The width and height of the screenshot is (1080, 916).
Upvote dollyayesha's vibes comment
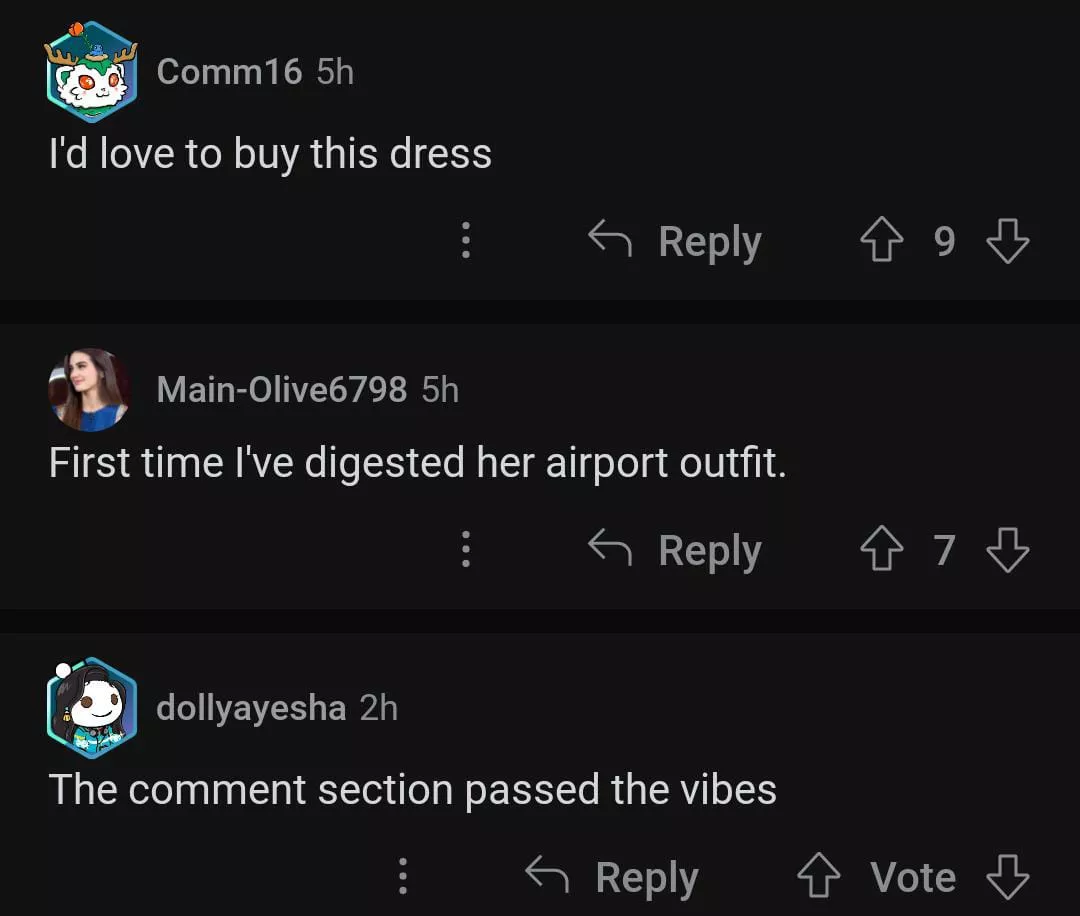[x=818, y=877]
